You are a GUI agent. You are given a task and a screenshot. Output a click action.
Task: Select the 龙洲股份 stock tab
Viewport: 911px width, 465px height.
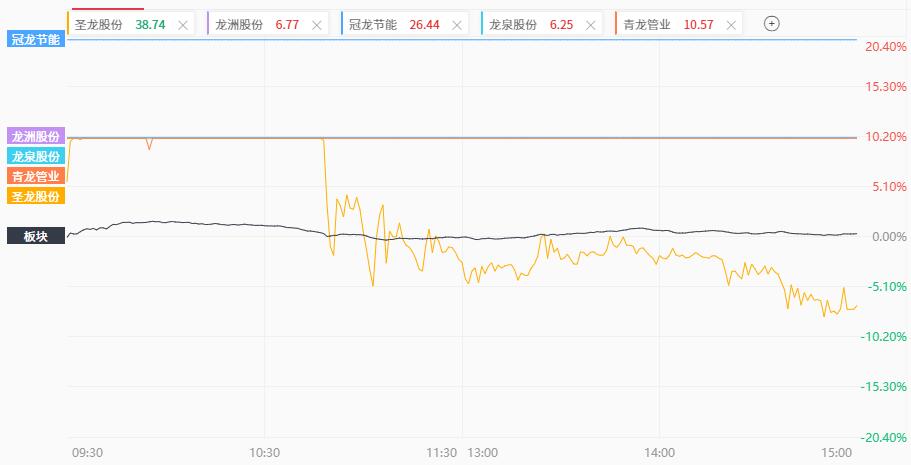[x=239, y=24]
